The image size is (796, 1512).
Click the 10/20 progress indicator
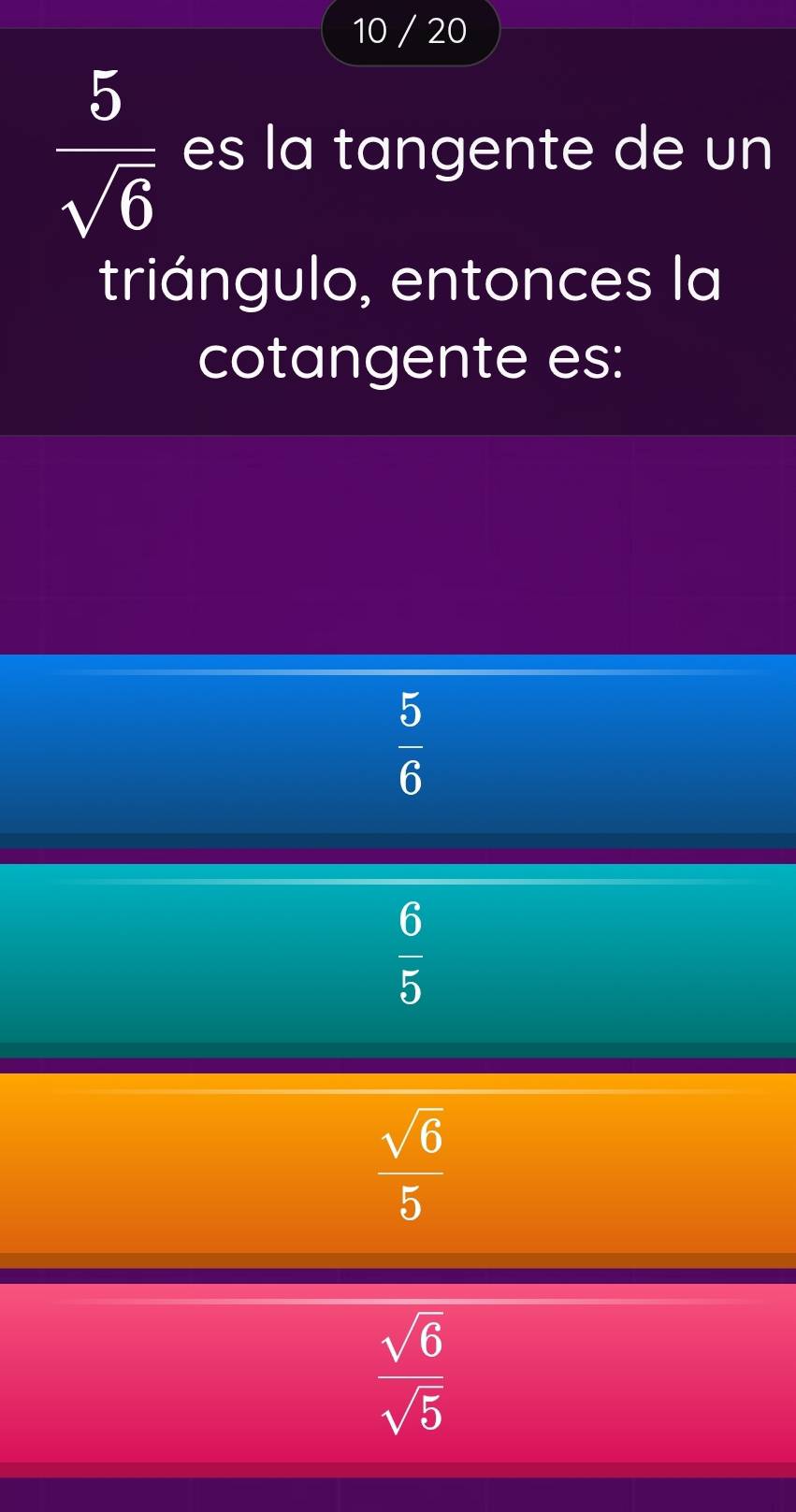[410, 31]
